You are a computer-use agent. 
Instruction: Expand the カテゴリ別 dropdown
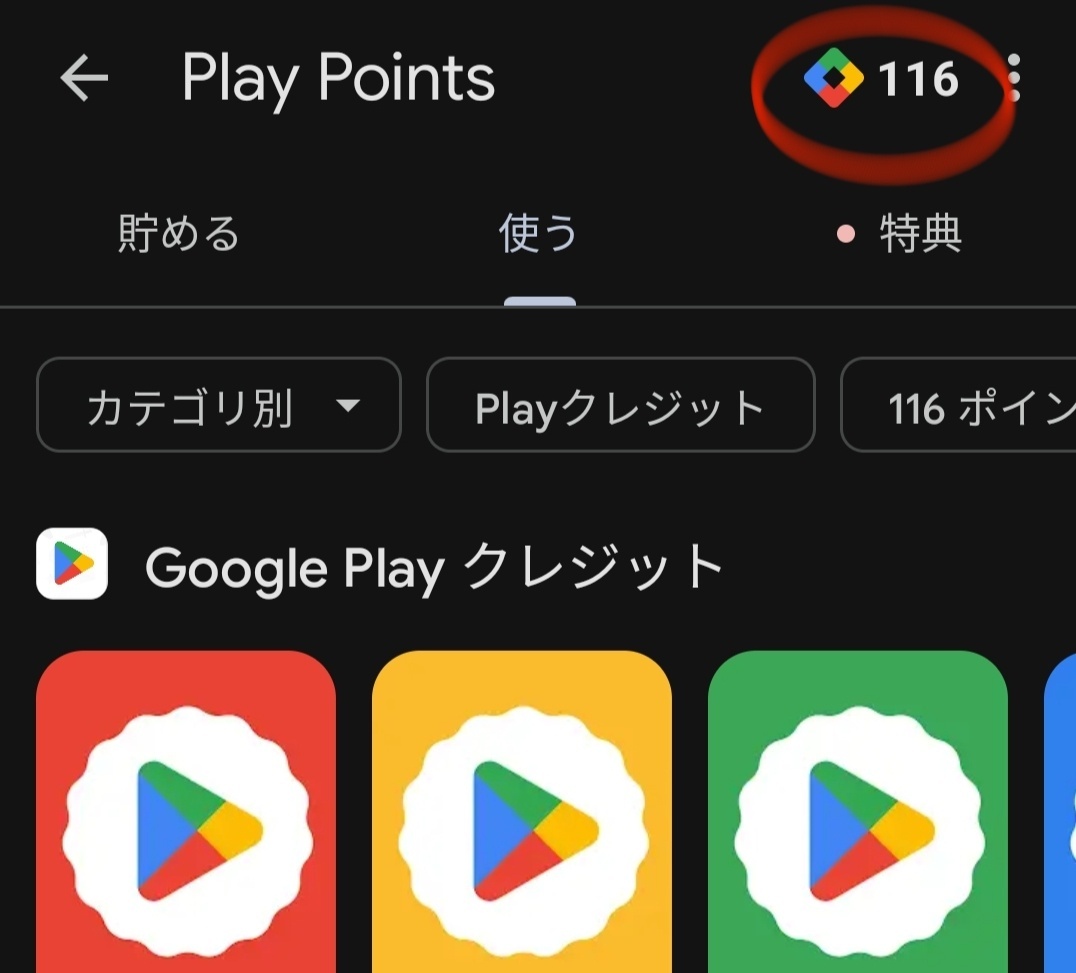tap(218, 405)
